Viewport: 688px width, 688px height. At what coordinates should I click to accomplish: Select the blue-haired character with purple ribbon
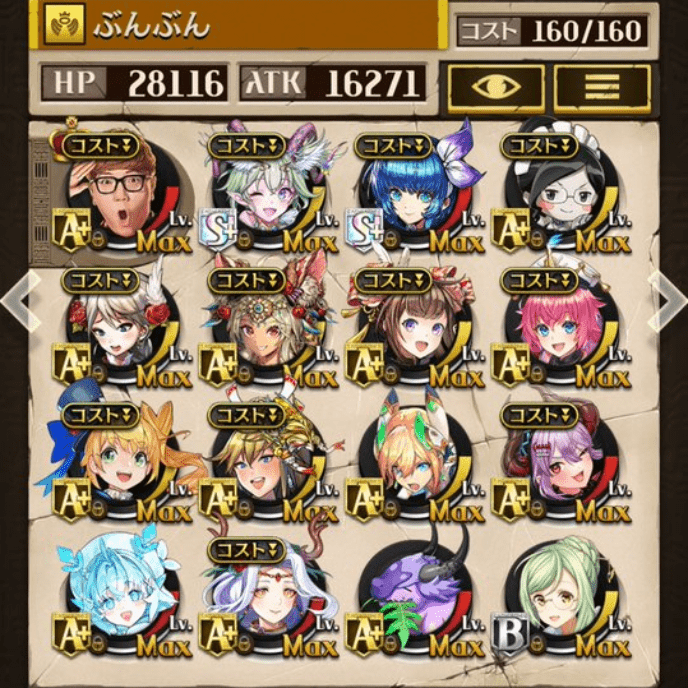point(411,196)
